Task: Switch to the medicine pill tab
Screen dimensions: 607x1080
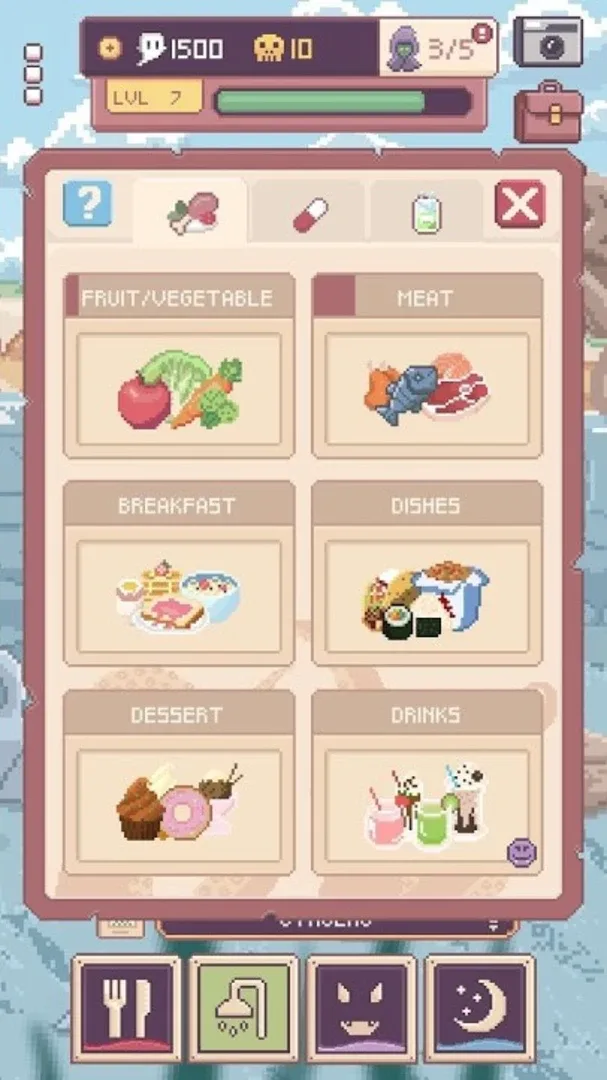Action: (309, 213)
